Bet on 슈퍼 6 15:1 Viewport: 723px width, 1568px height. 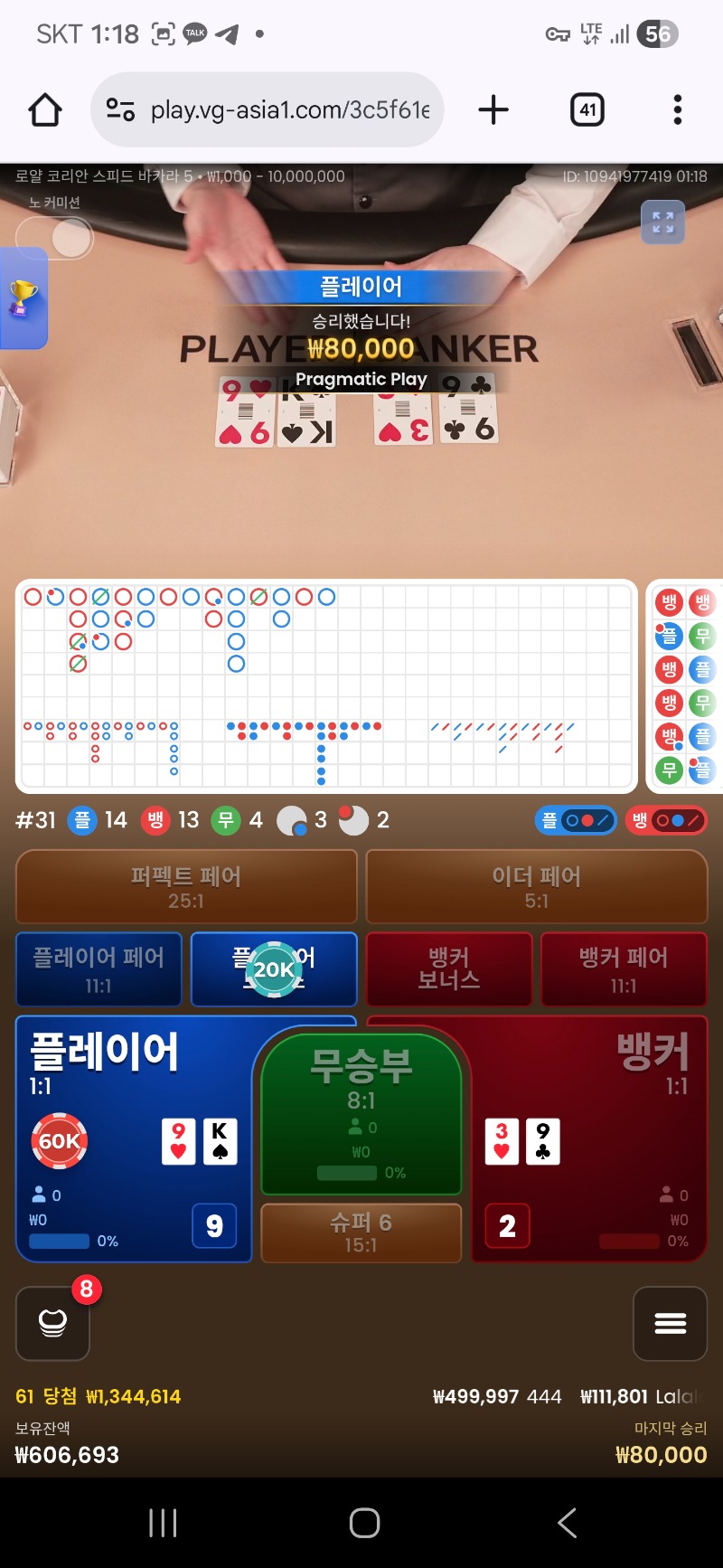click(x=361, y=1233)
